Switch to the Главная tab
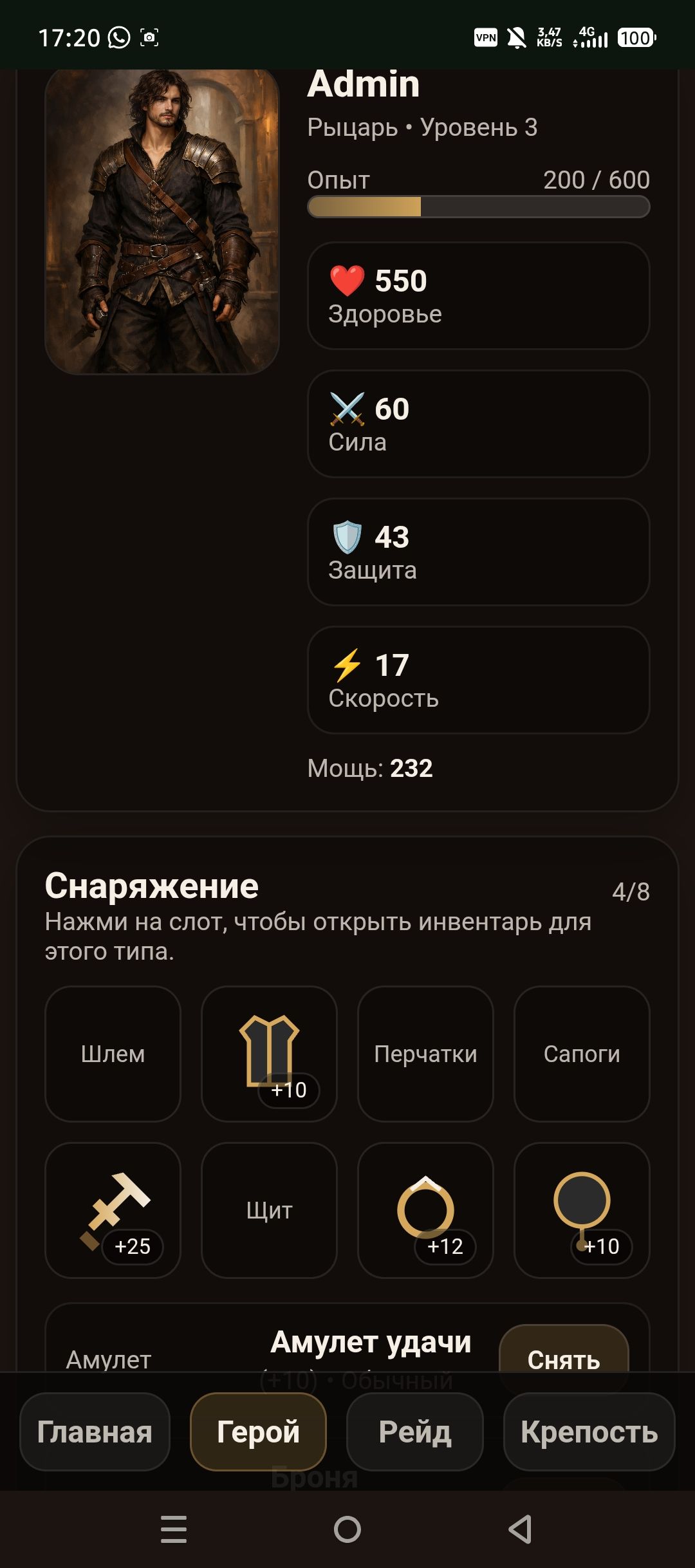Image resolution: width=695 pixels, height=1568 pixels. (x=95, y=1432)
